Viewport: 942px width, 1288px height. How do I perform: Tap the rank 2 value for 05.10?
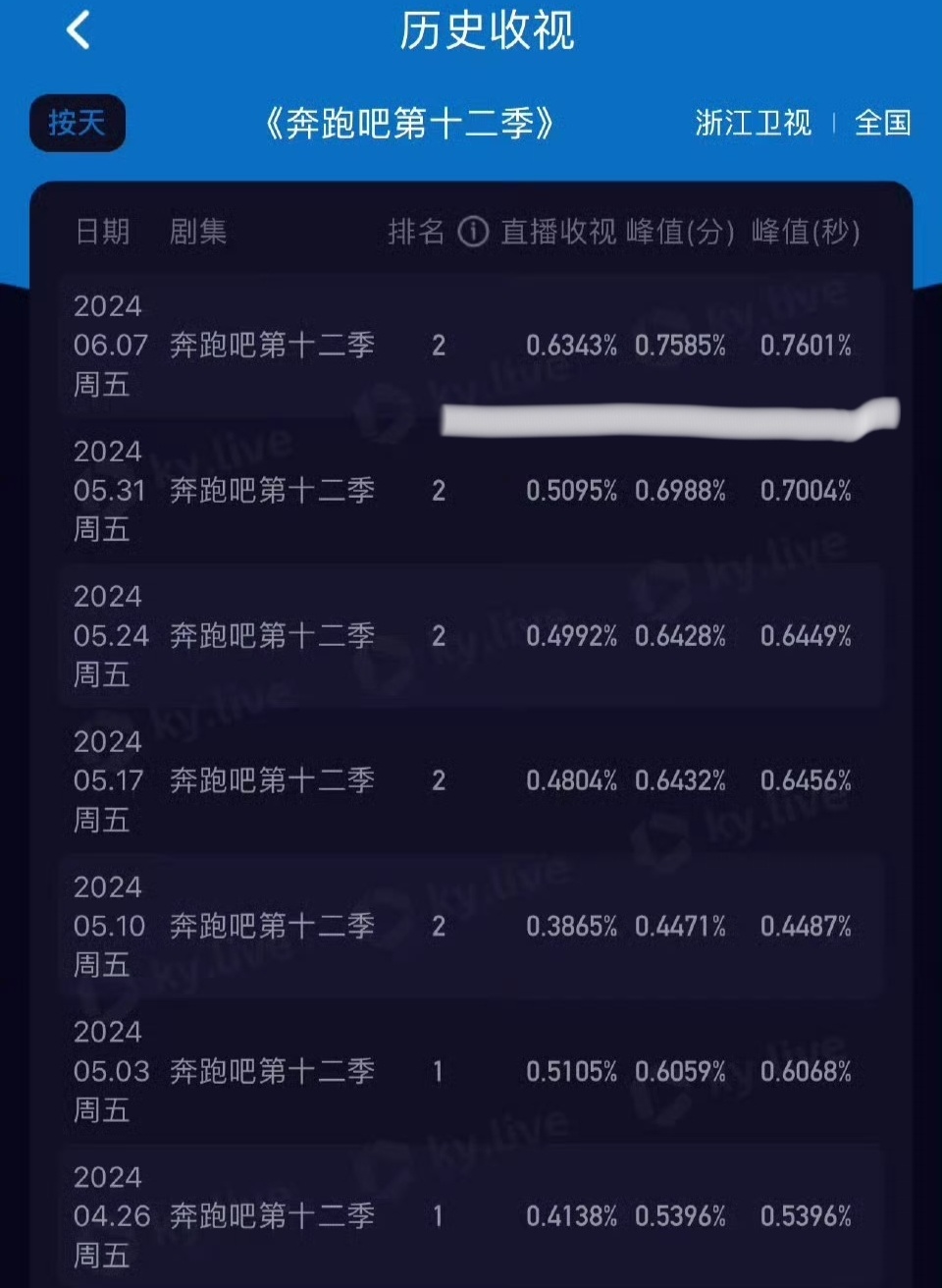(x=437, y=926)
